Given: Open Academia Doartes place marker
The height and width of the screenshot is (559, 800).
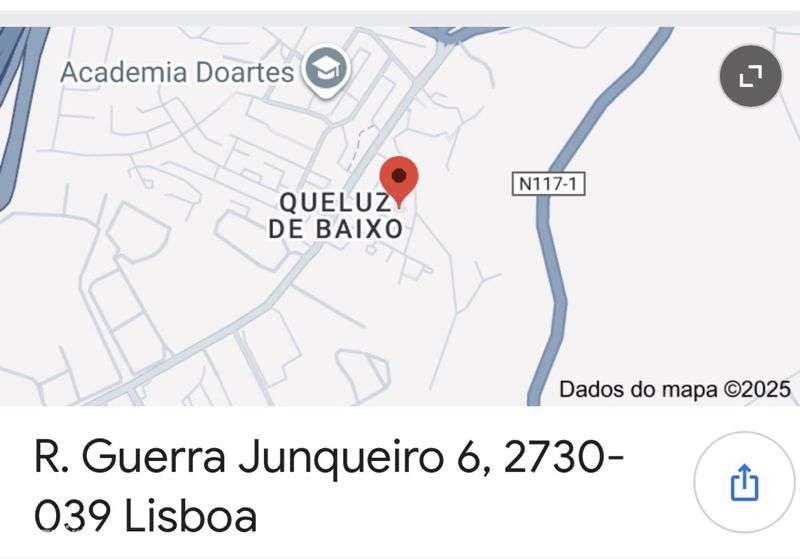Looking at the screenshot, I should coord(326,71).
